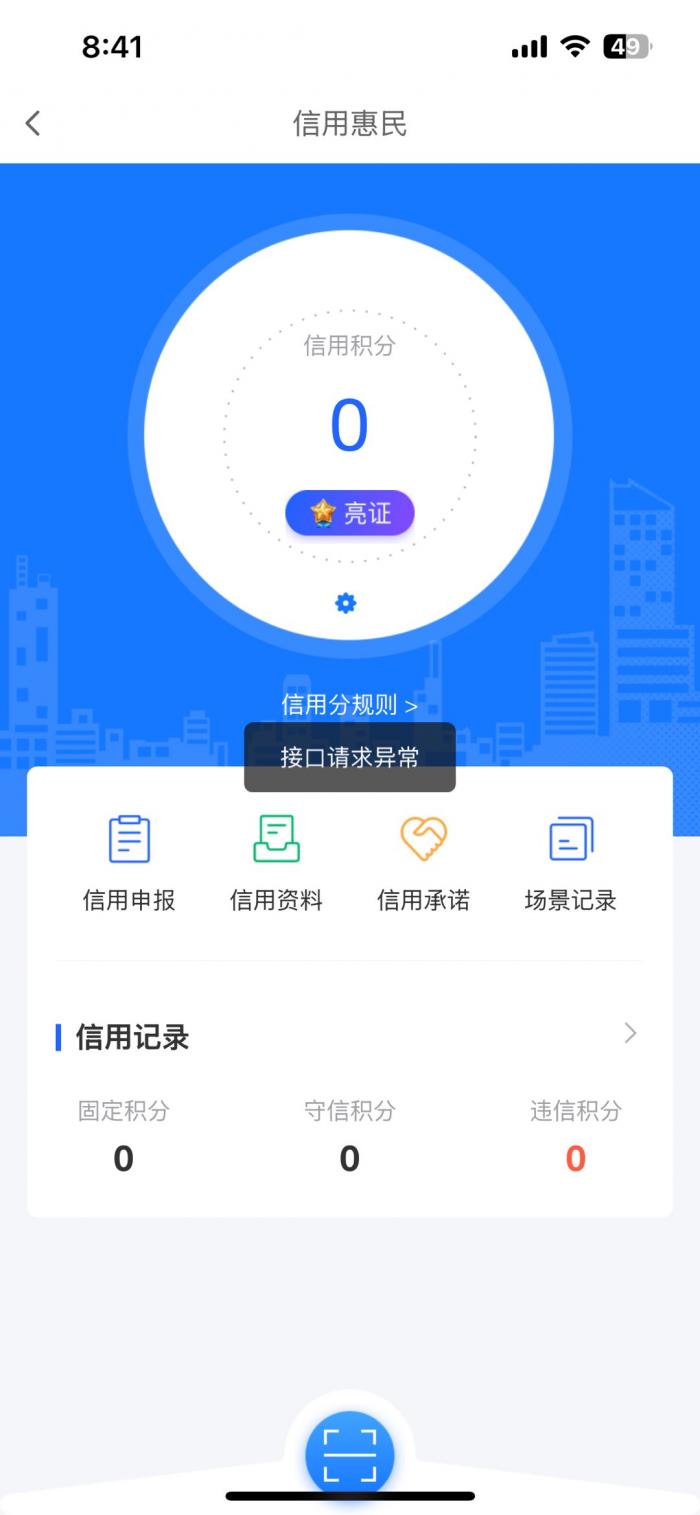Open 信用资料

pos(276,862)
